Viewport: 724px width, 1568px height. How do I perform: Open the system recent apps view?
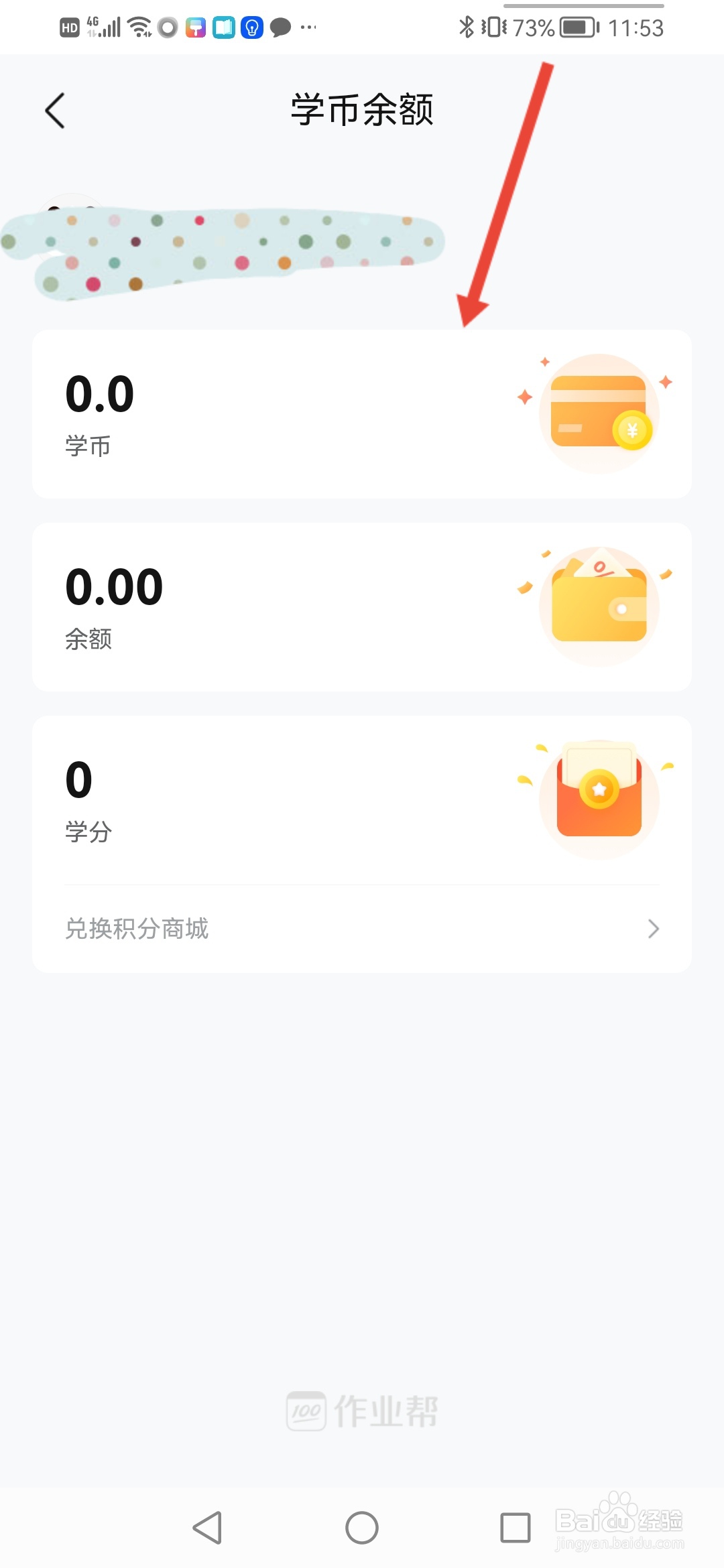coord(516,1528)
